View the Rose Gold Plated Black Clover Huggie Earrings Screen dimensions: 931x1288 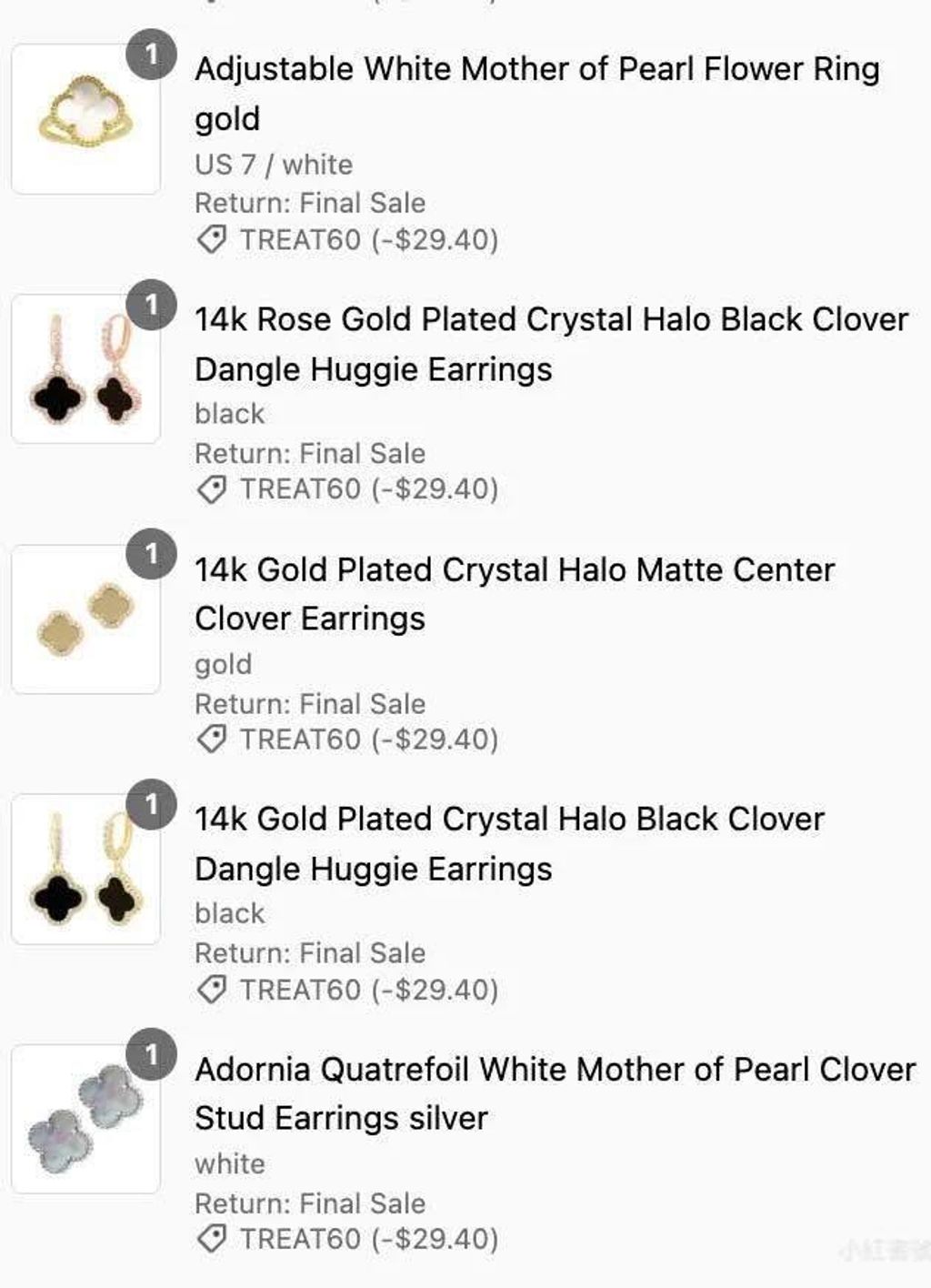pyautogui.click(x=551, y=320)
